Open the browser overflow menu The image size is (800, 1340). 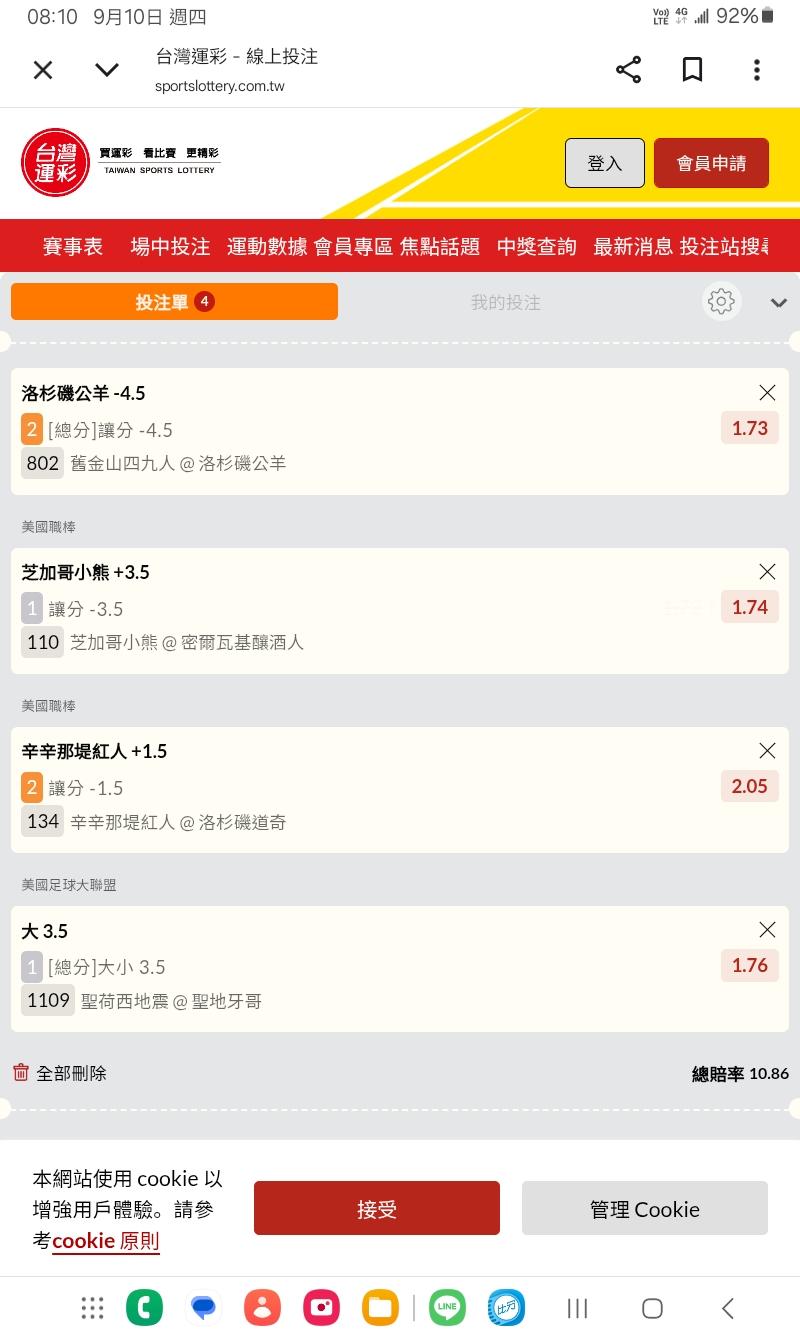coord(756,70)
